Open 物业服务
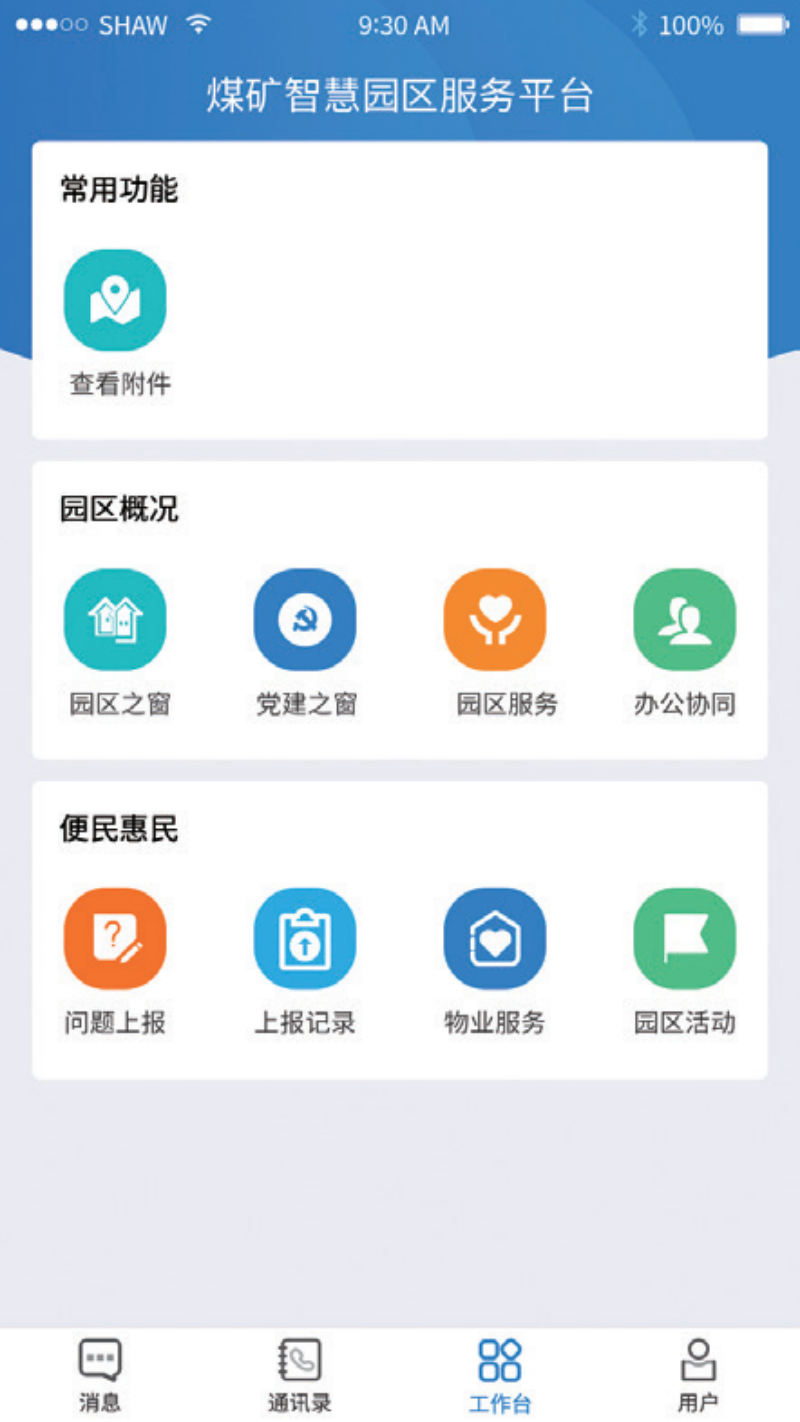Viewport: 800px width, 1422px height. point(495,938)
